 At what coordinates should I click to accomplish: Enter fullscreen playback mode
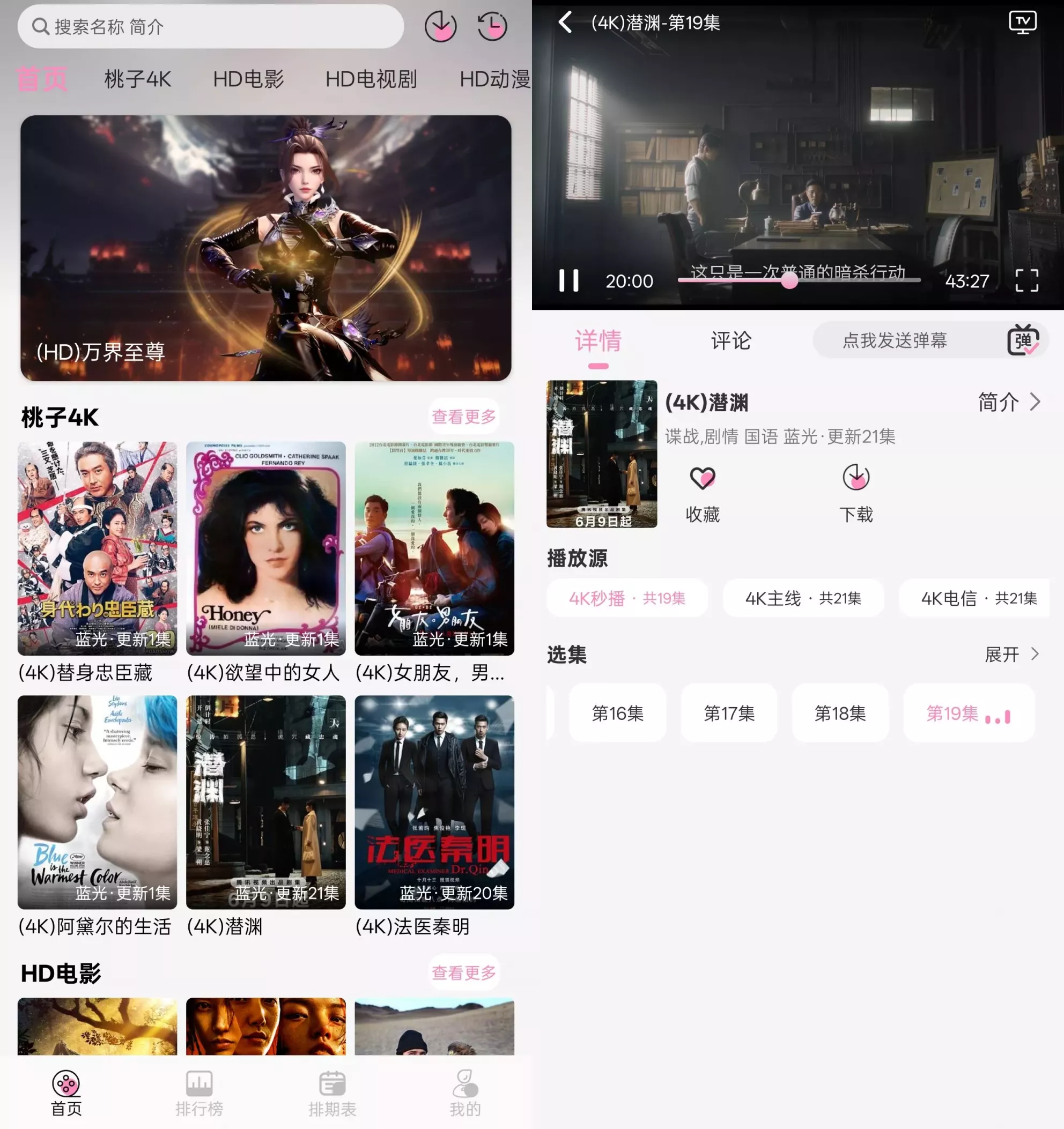click(x=1026, y=280)
